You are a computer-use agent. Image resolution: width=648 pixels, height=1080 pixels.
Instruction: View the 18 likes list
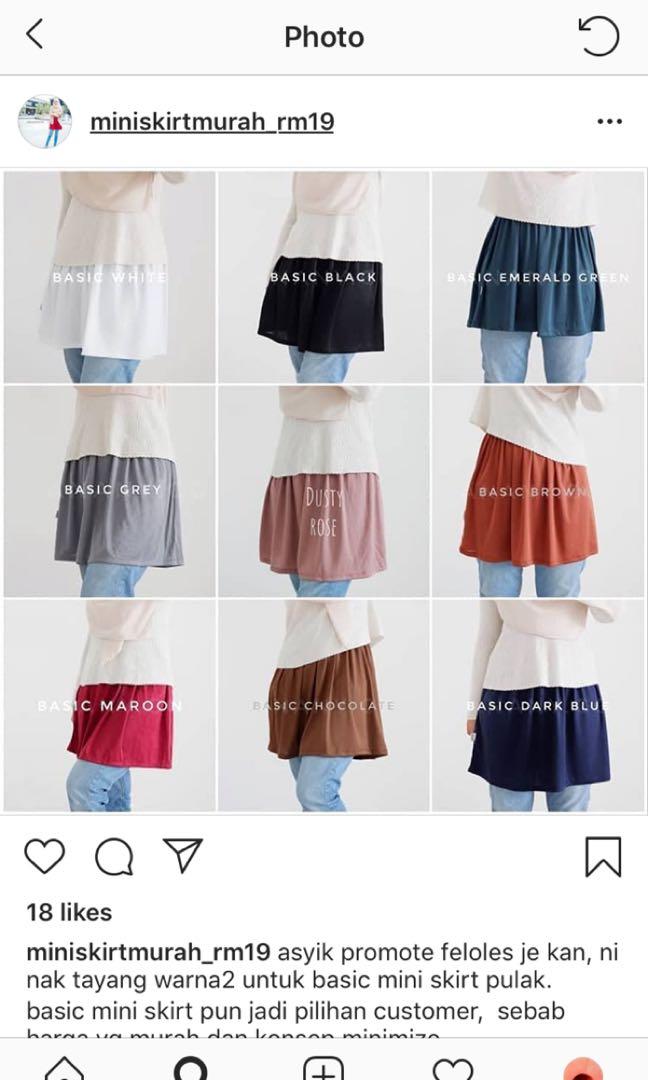(69, 912)
